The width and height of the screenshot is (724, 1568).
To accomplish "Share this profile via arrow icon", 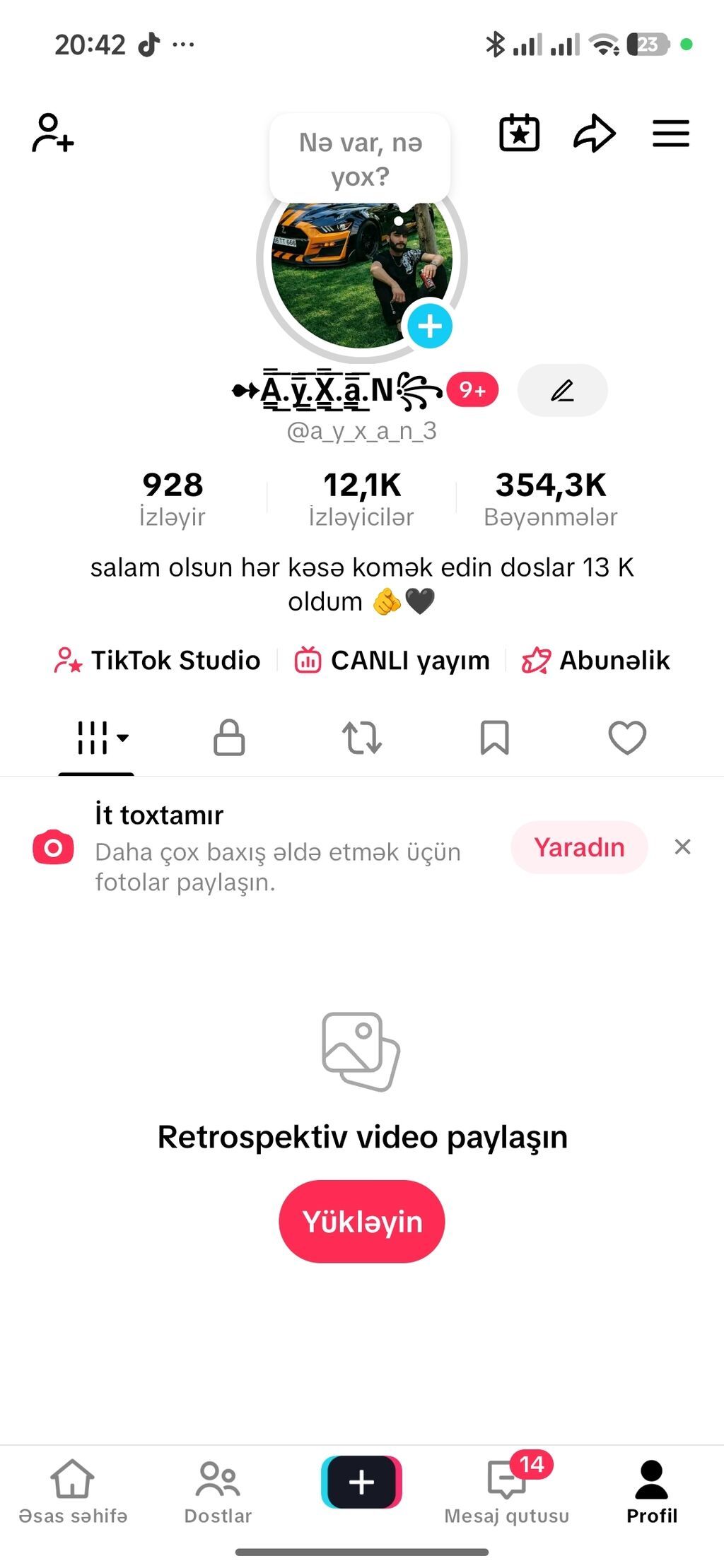I will (594, 133).
